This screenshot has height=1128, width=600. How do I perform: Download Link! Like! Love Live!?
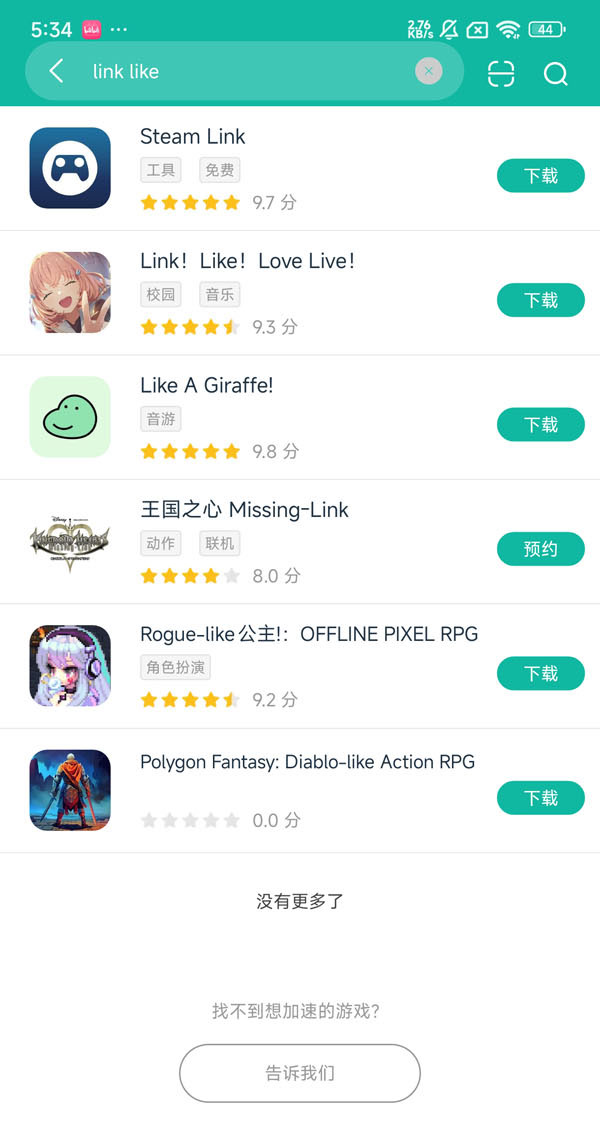click(x=540, y=300)
